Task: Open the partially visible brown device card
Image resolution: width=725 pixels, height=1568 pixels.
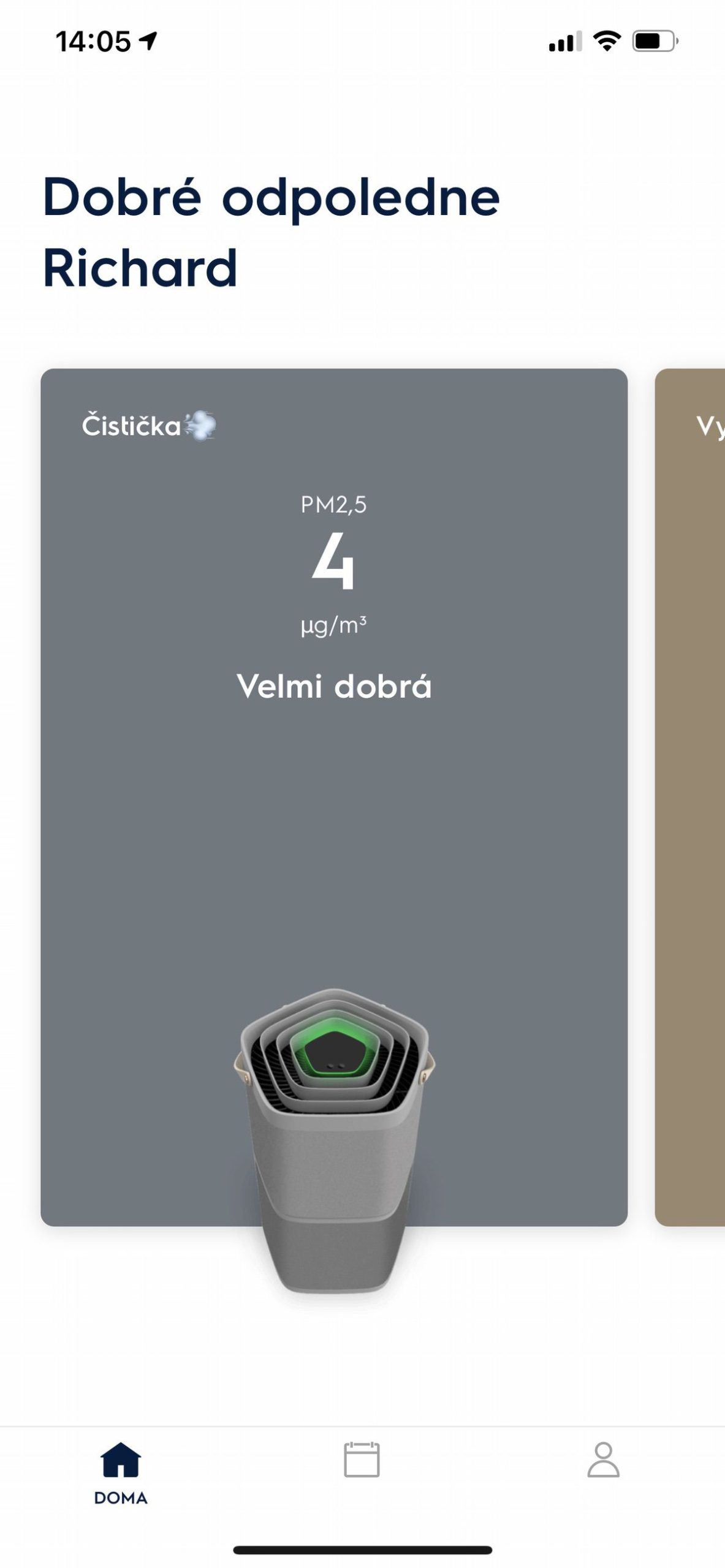Action: pyautogui.click(x=691, y=796)
